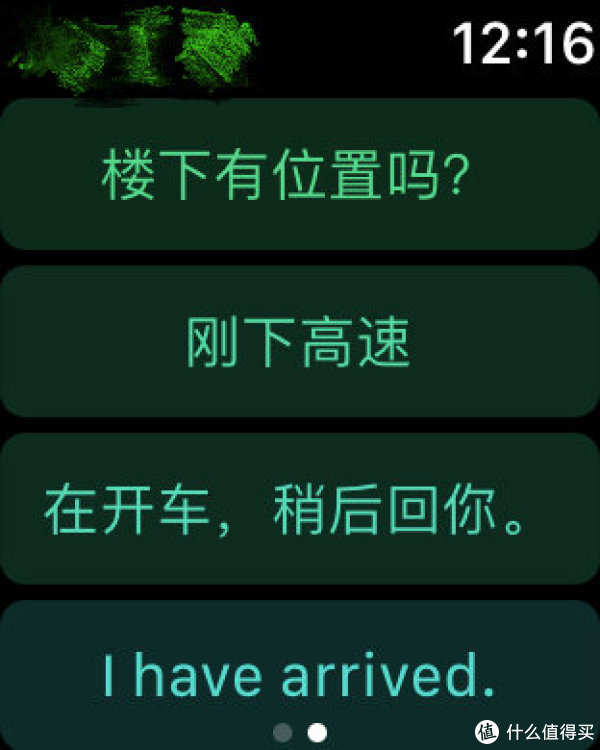
Task: Send quick reply 楼下有位置吗?
Action: click(x=300, y=174)
